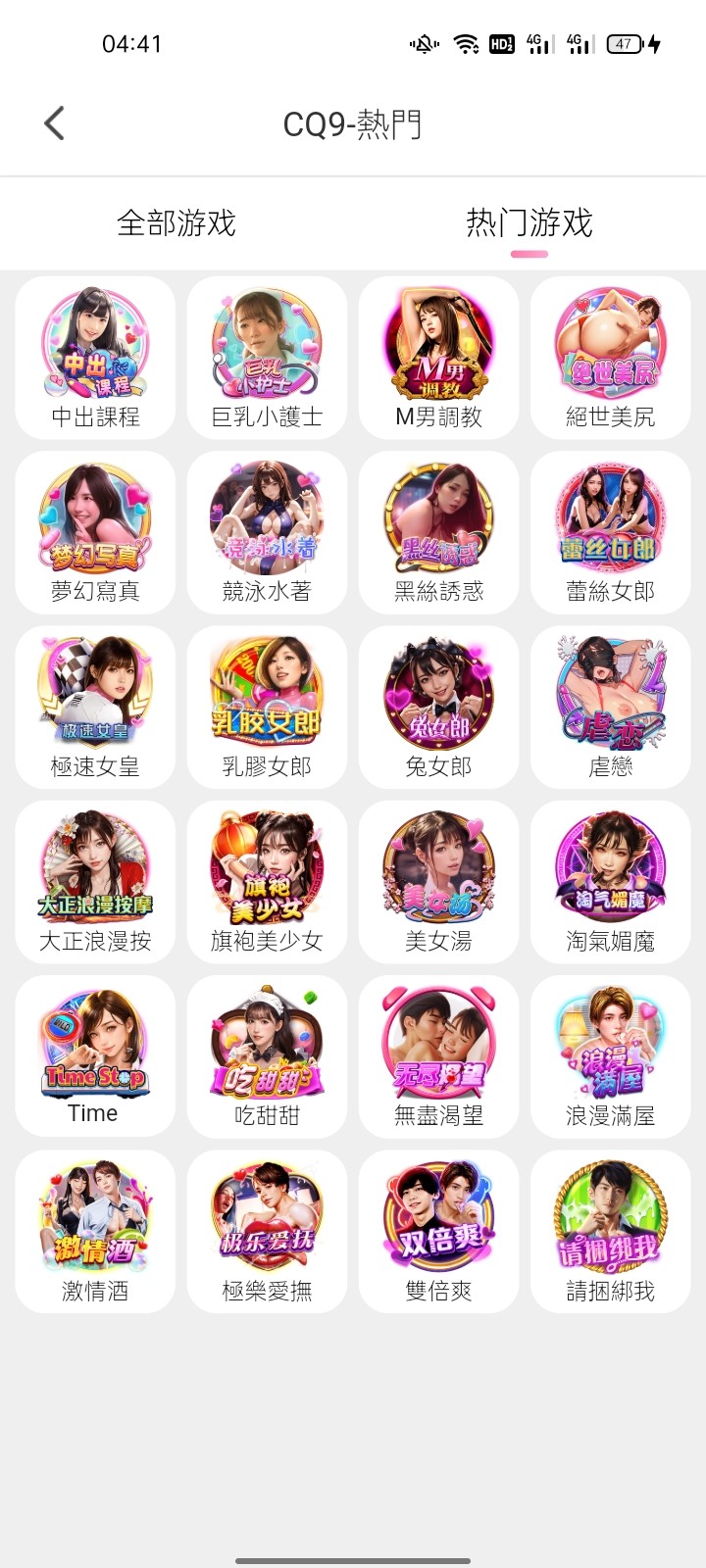
Task: Launch the 極速女皇 game
Action: click(x=95, y=706)
